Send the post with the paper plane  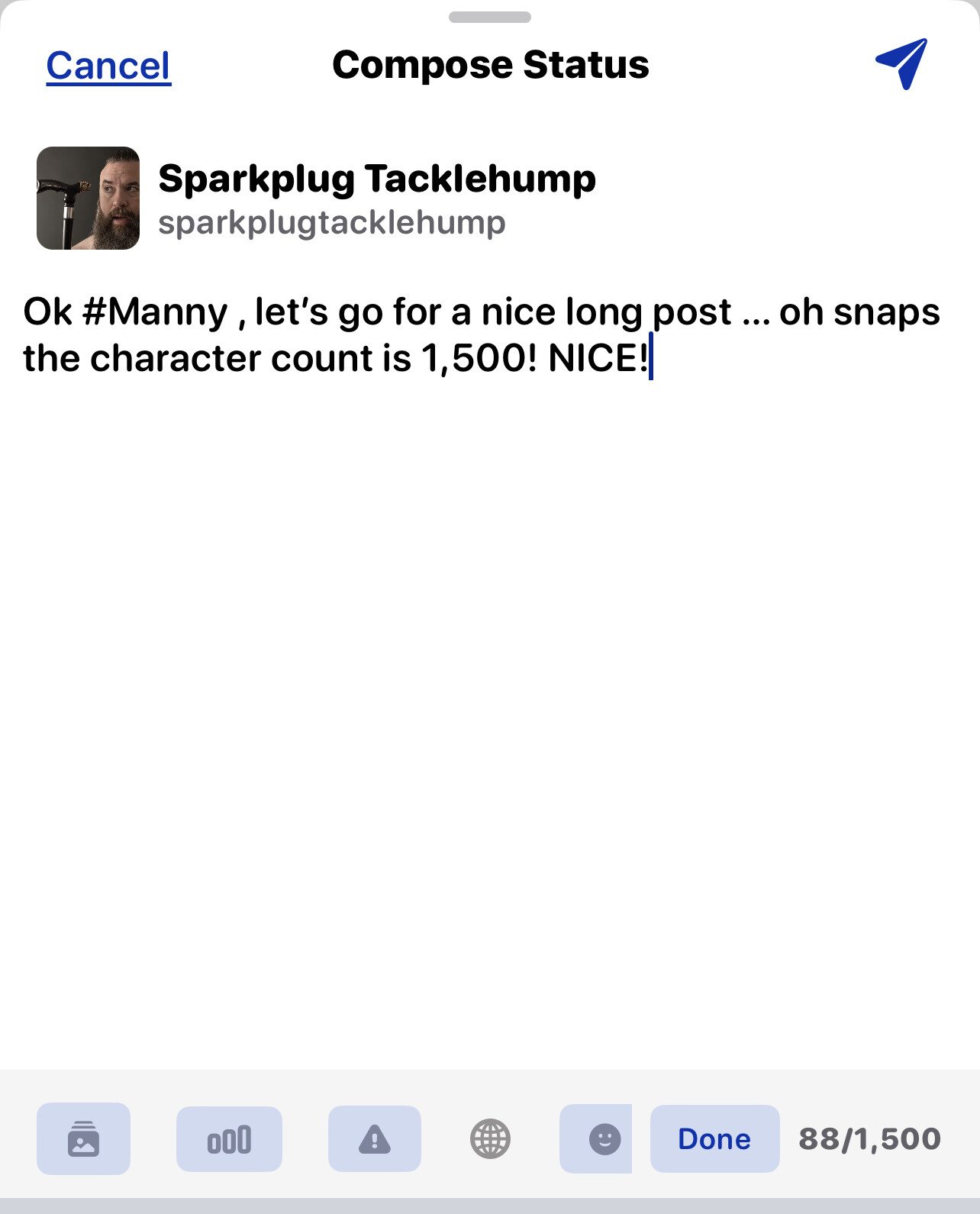pos(901,63)
